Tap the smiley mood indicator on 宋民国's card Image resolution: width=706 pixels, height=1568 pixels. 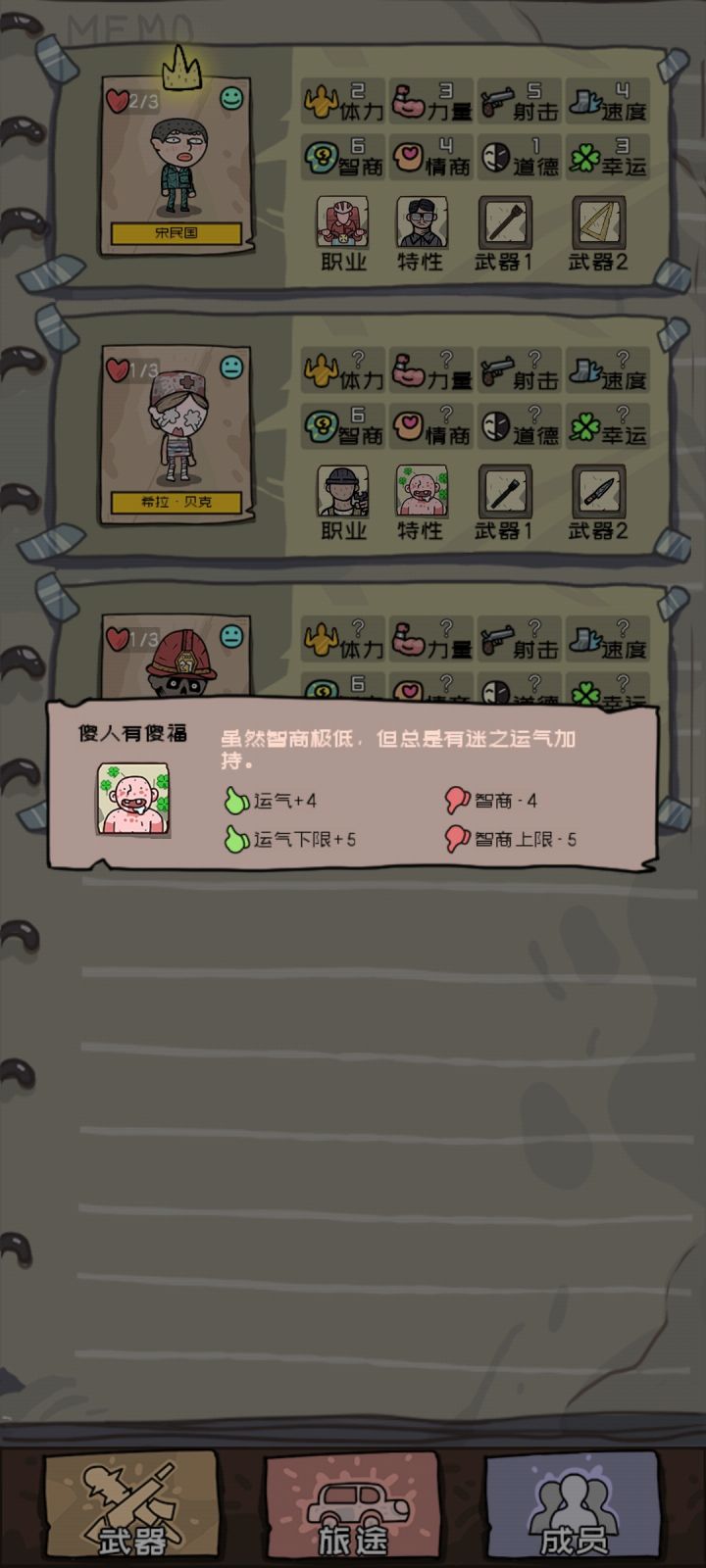(228, 97)
